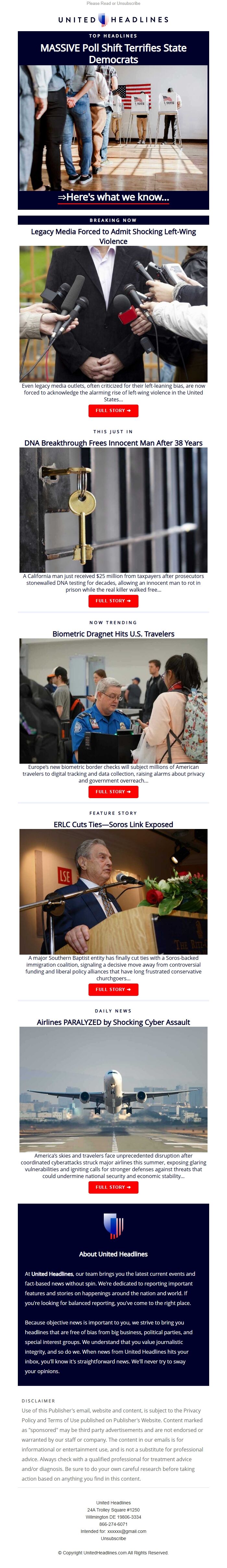Open the jail key photo article

pyautogui.click(x=113, y=509)
